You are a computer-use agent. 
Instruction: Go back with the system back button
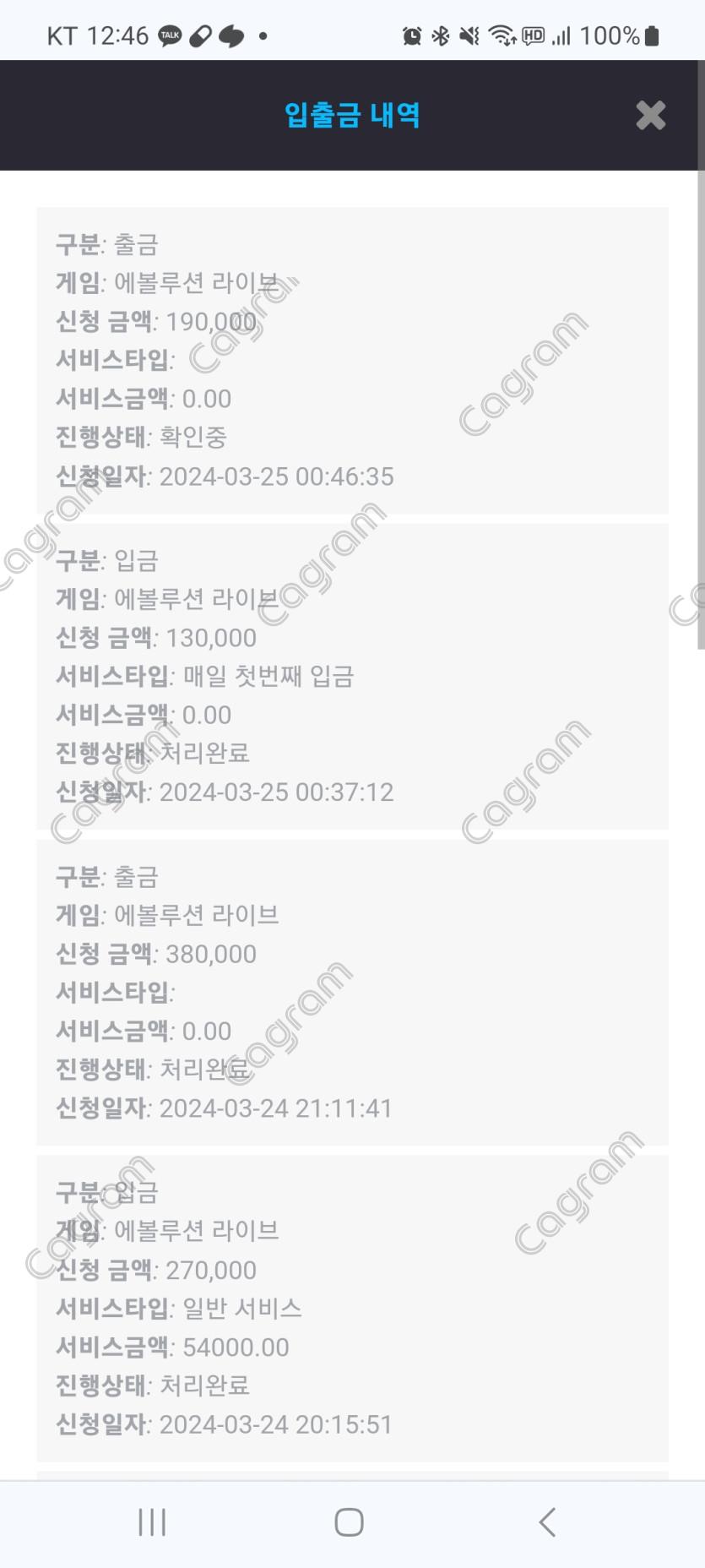point(547,1522)
